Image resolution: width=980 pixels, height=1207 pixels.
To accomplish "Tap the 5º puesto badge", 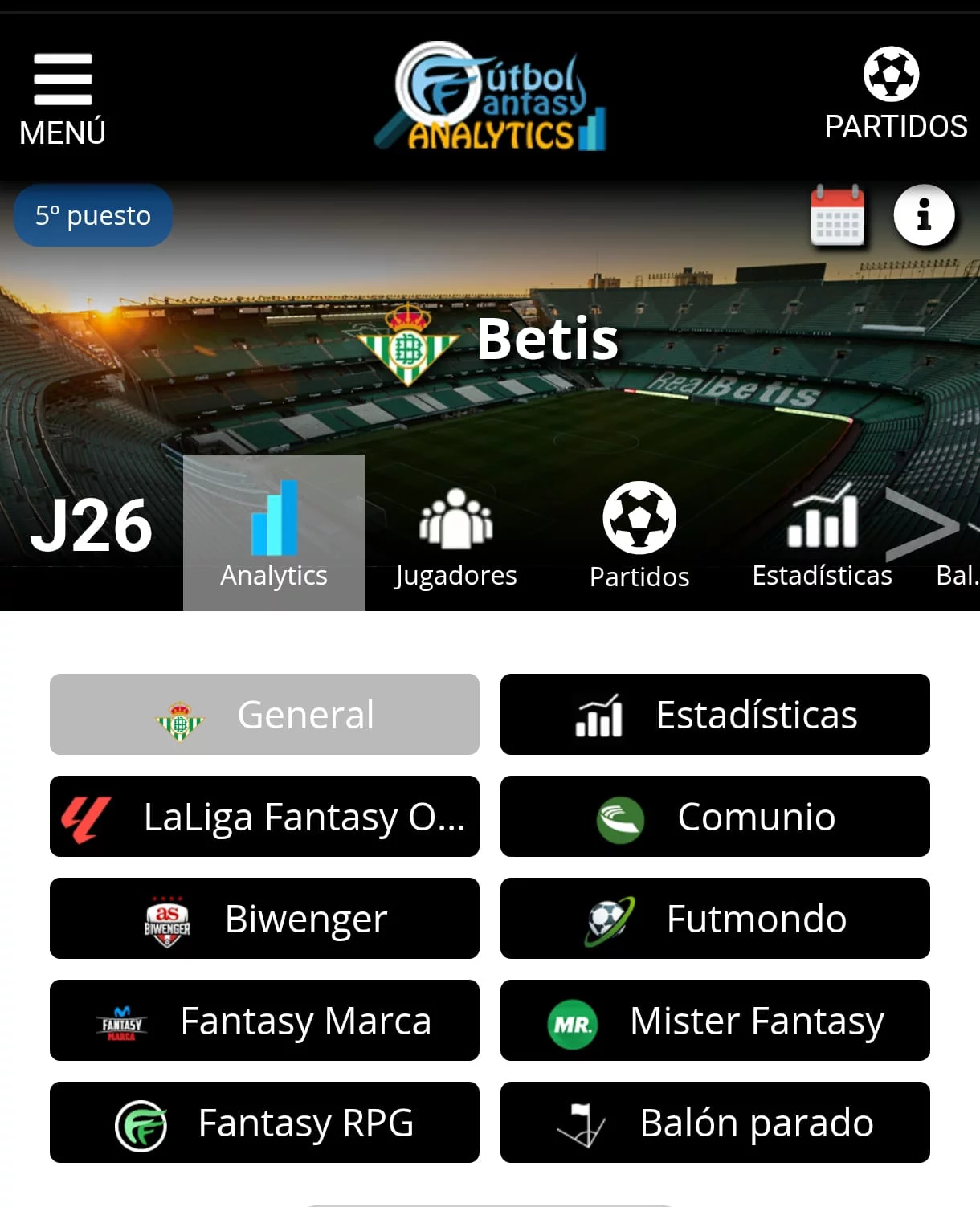I will tap(93, 215).
